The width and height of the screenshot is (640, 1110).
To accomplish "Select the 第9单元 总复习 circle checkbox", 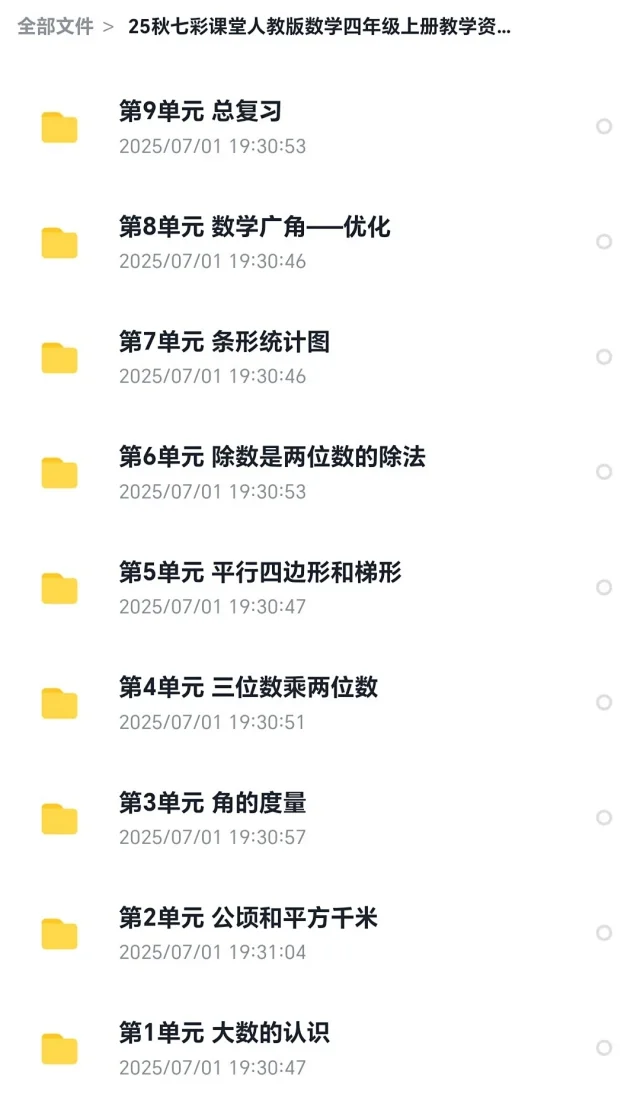I will pos(604,127).
